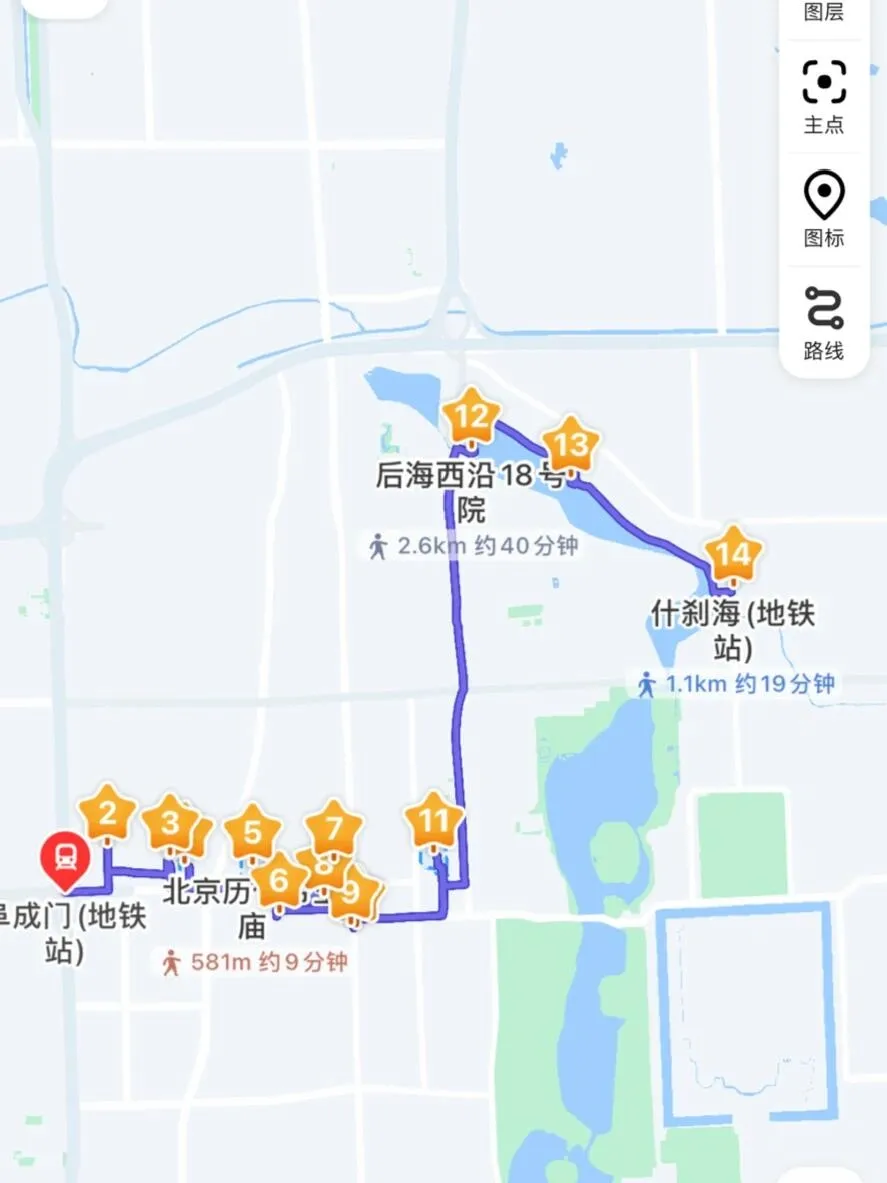Tap the 主点 focus button
This screenshot has height=1183, width=887.
pos(824,97)
